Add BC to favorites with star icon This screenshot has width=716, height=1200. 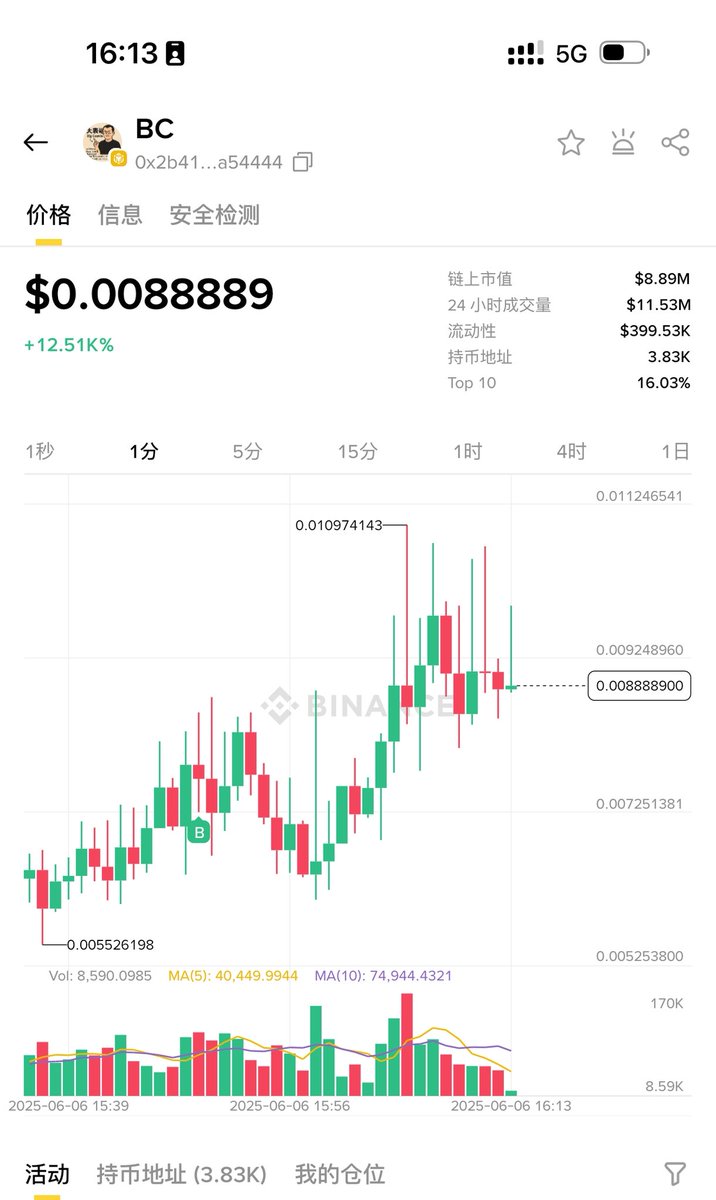tap(570, 143)
